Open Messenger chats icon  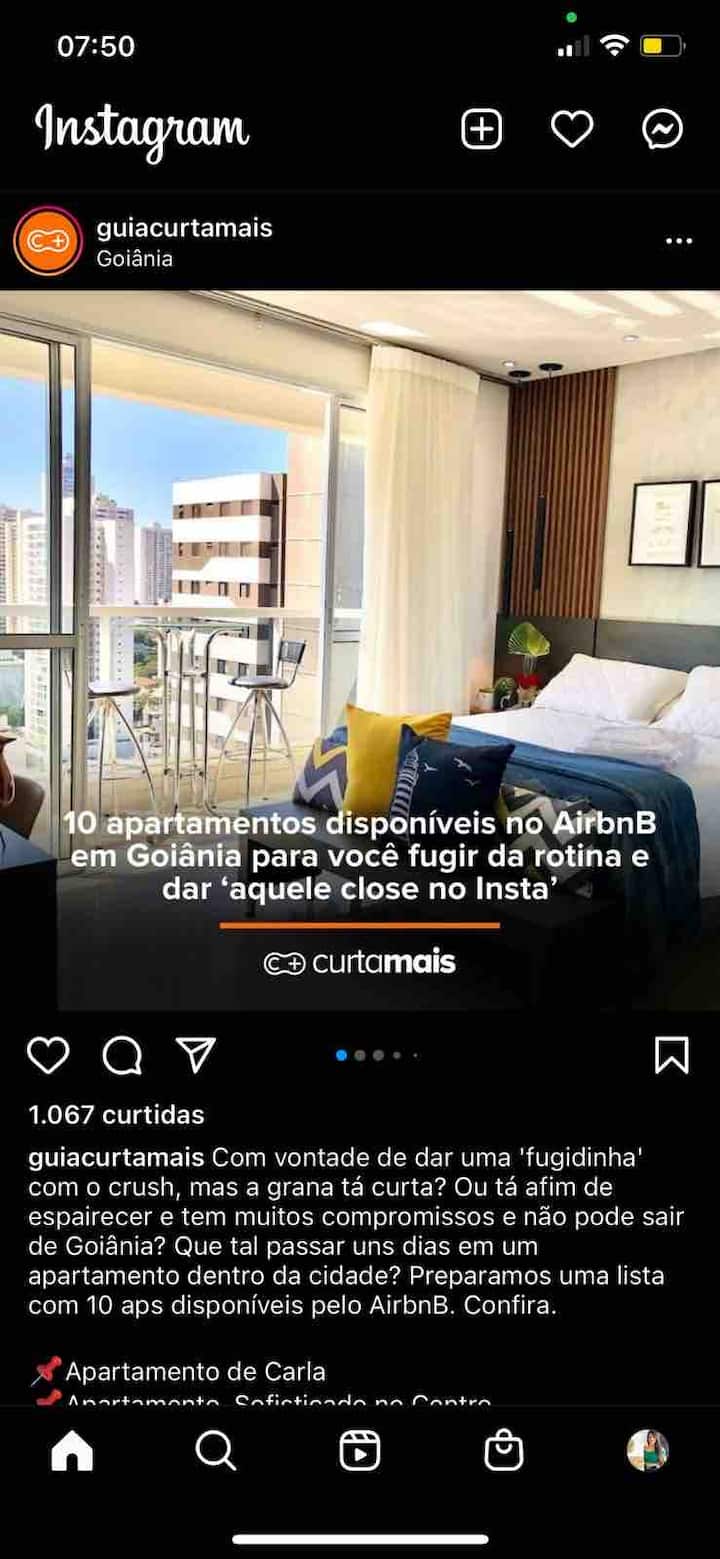[662, 128]
